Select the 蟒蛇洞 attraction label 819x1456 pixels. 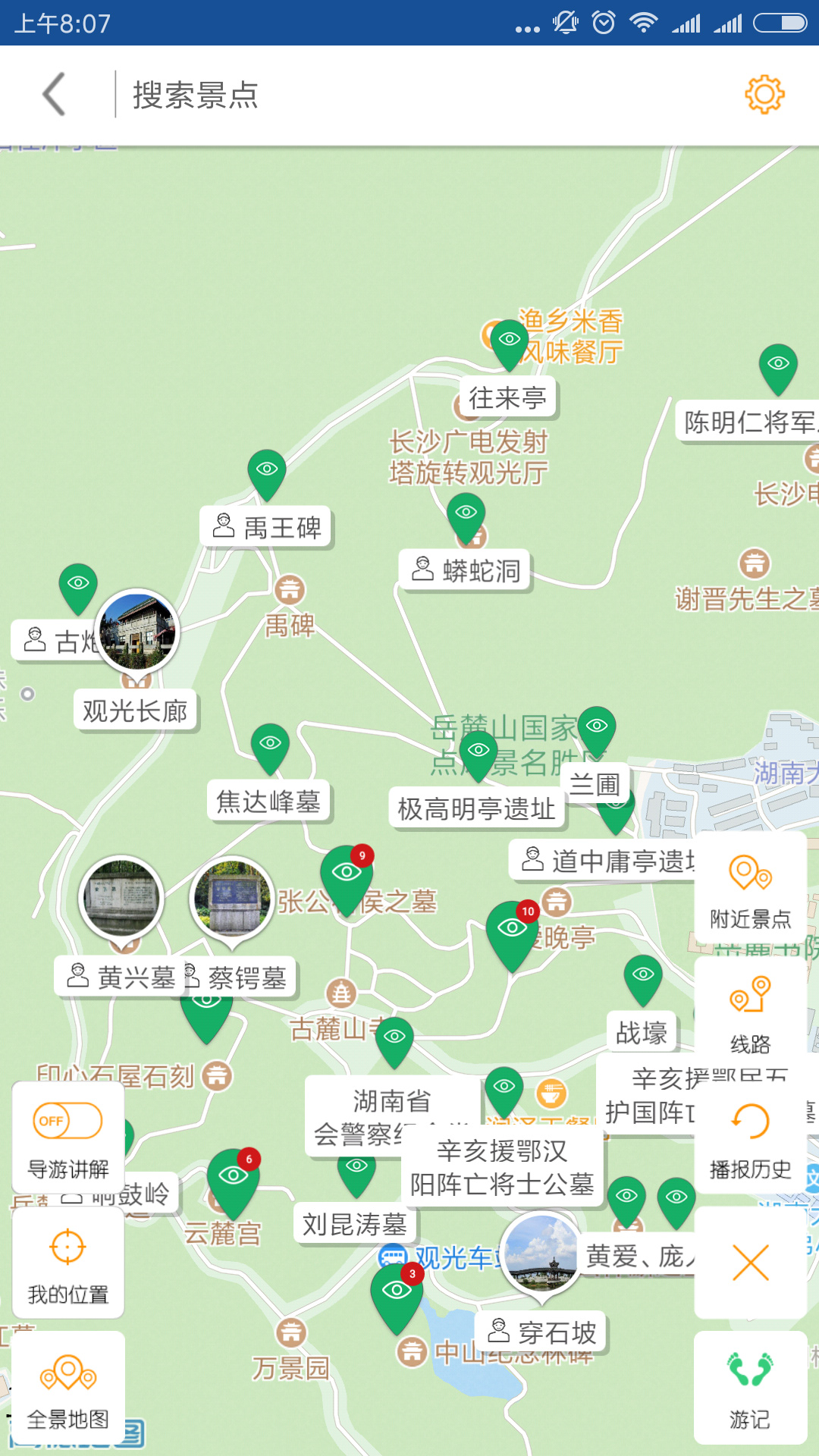tap(466, 570)
